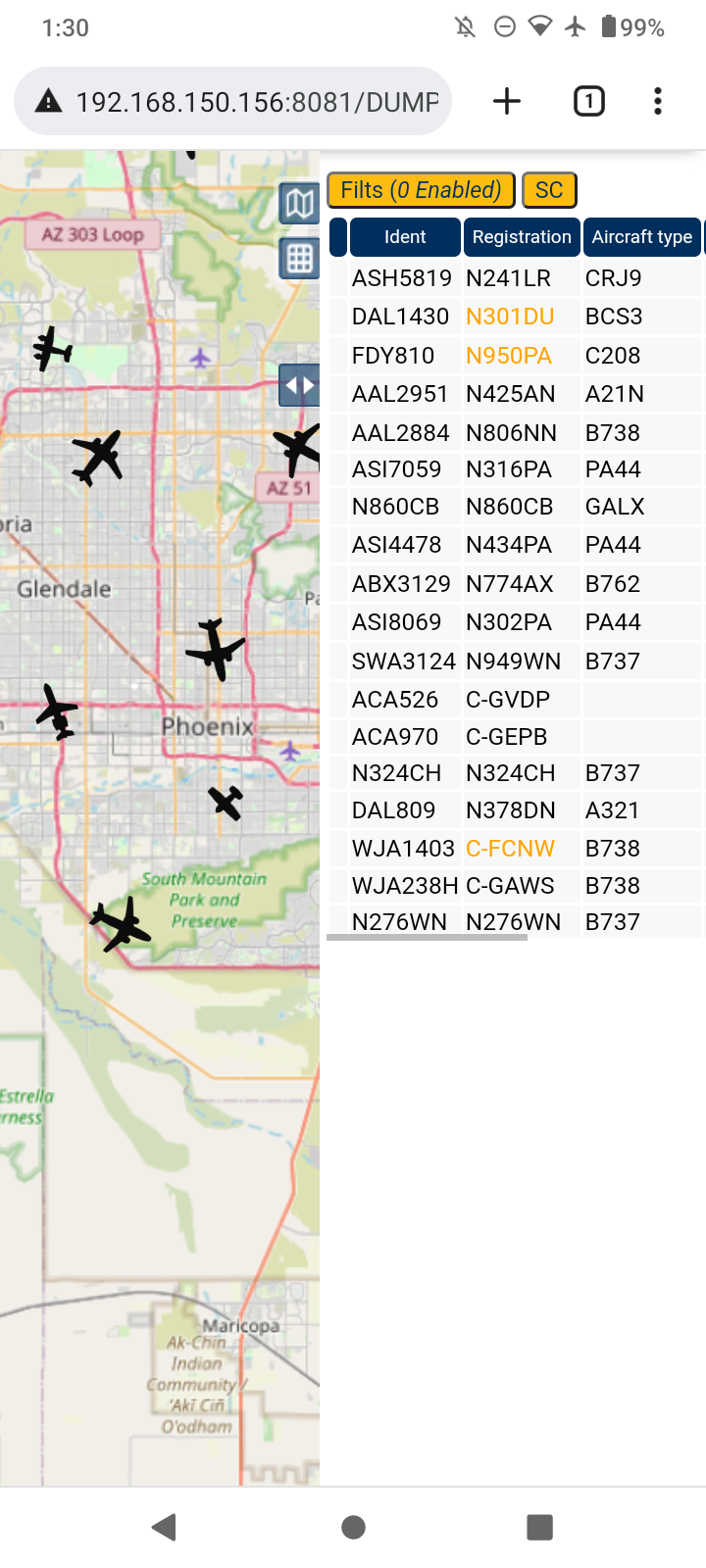Go to the home screen
The width and height of the screenshot is (706, 1568).
(353, 1527)
